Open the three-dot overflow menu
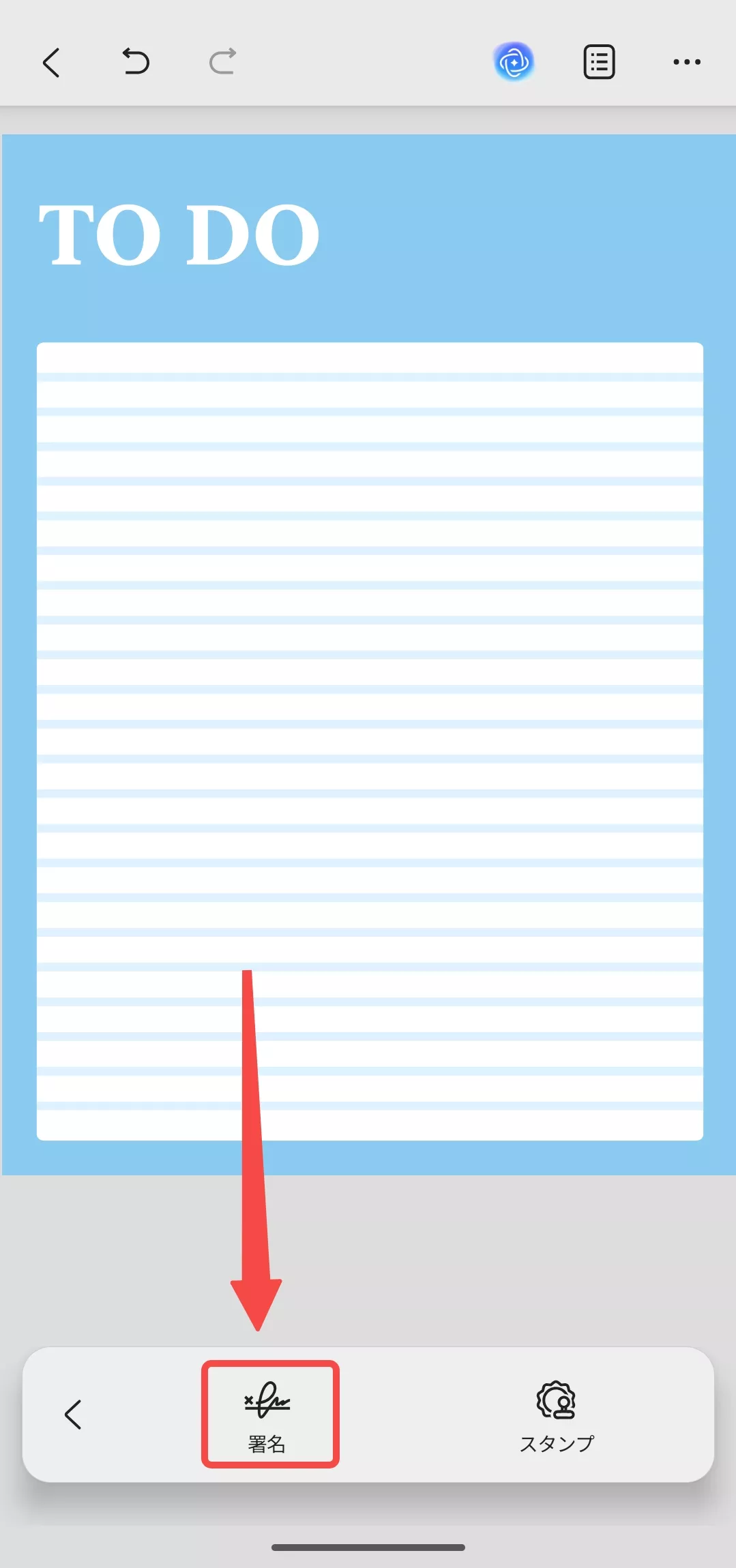This screenshot has width=736, height=1568. [686, 62]
